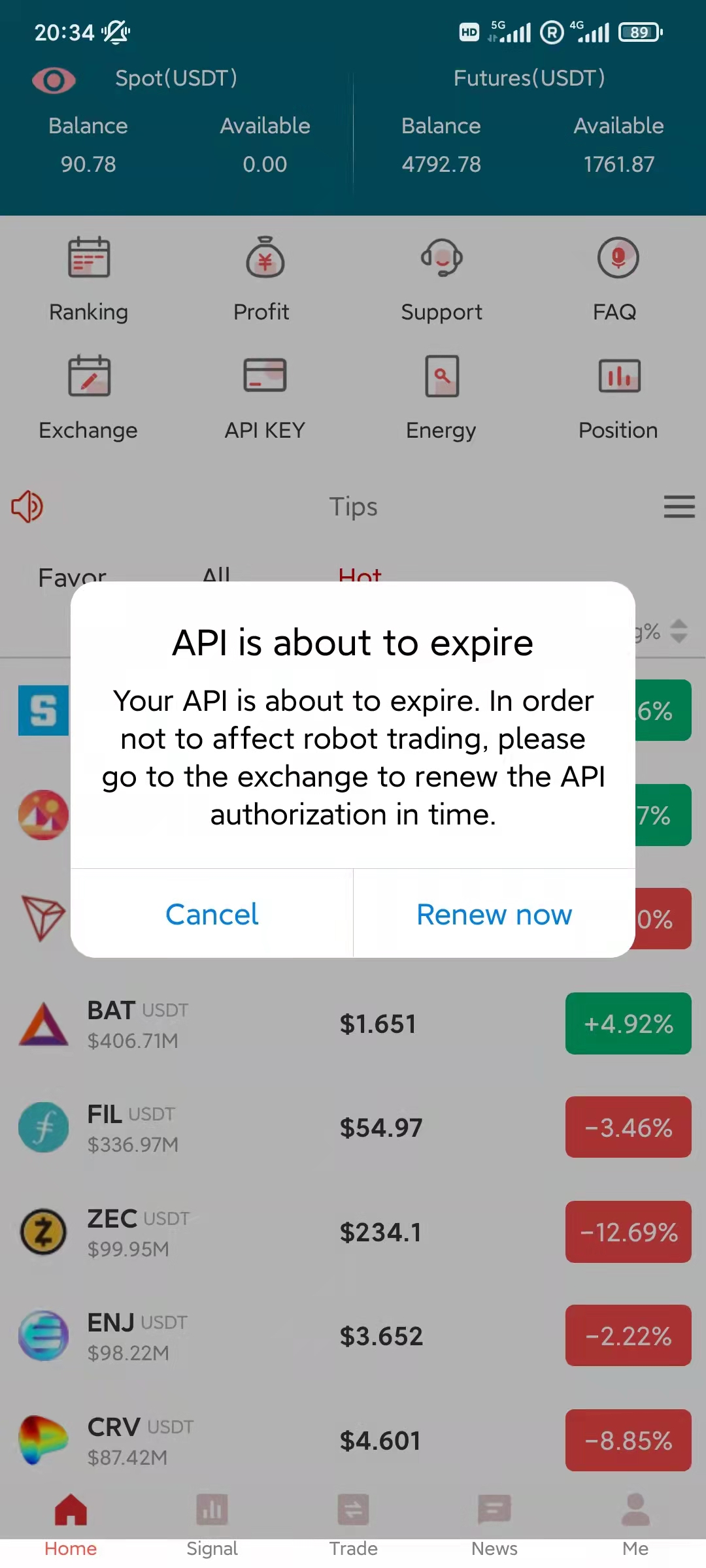Open the Tips list menu icon

679,507
